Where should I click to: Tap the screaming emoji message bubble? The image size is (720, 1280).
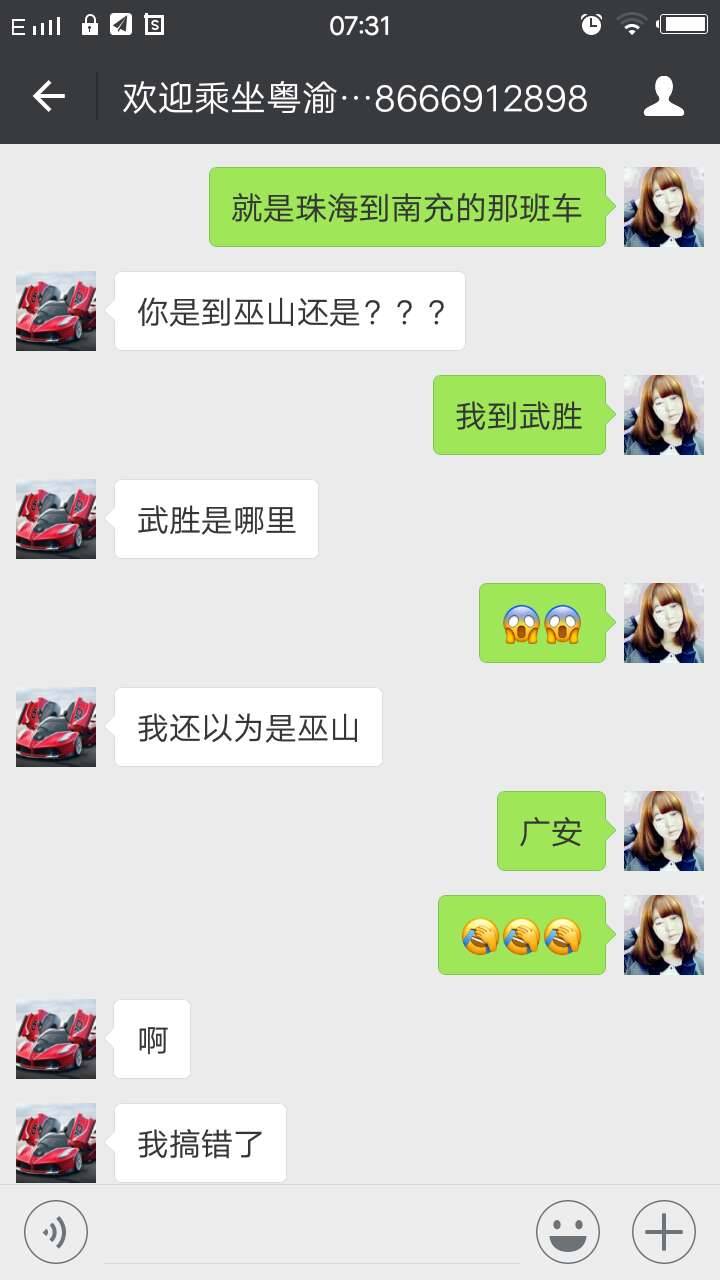pyautogui.click(x=542, y=623)
